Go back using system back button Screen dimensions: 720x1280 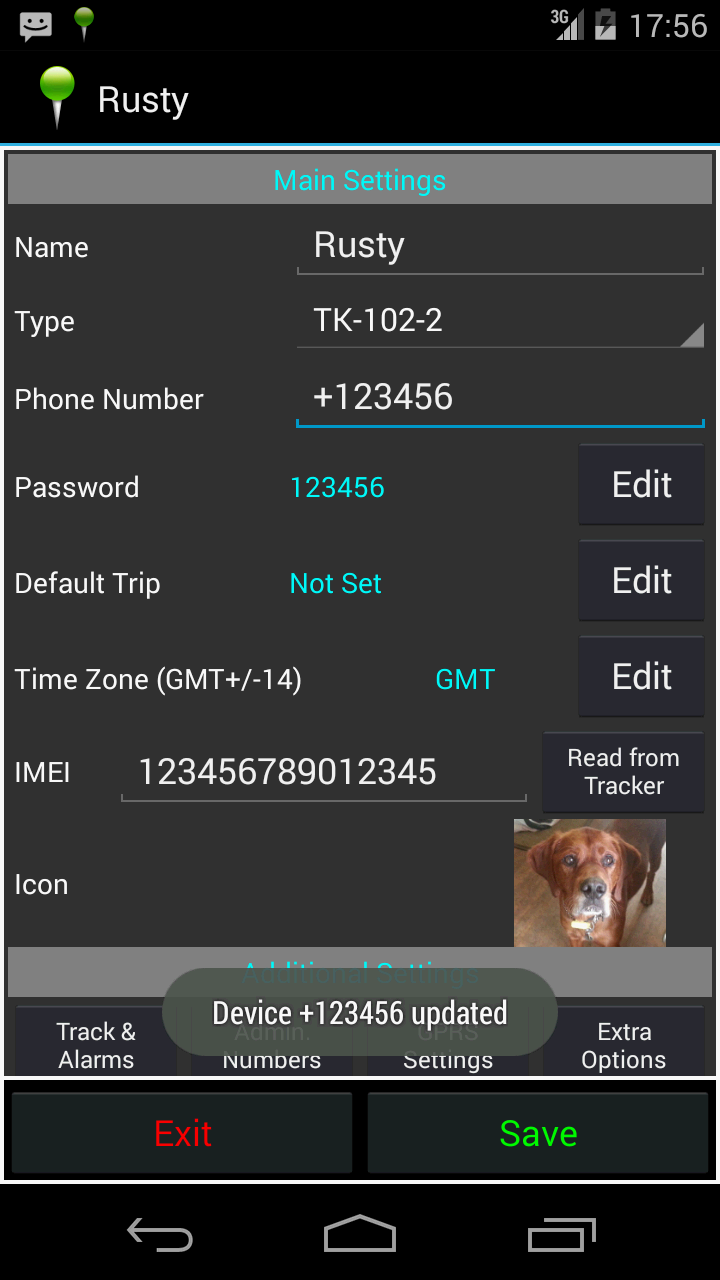160,1236
